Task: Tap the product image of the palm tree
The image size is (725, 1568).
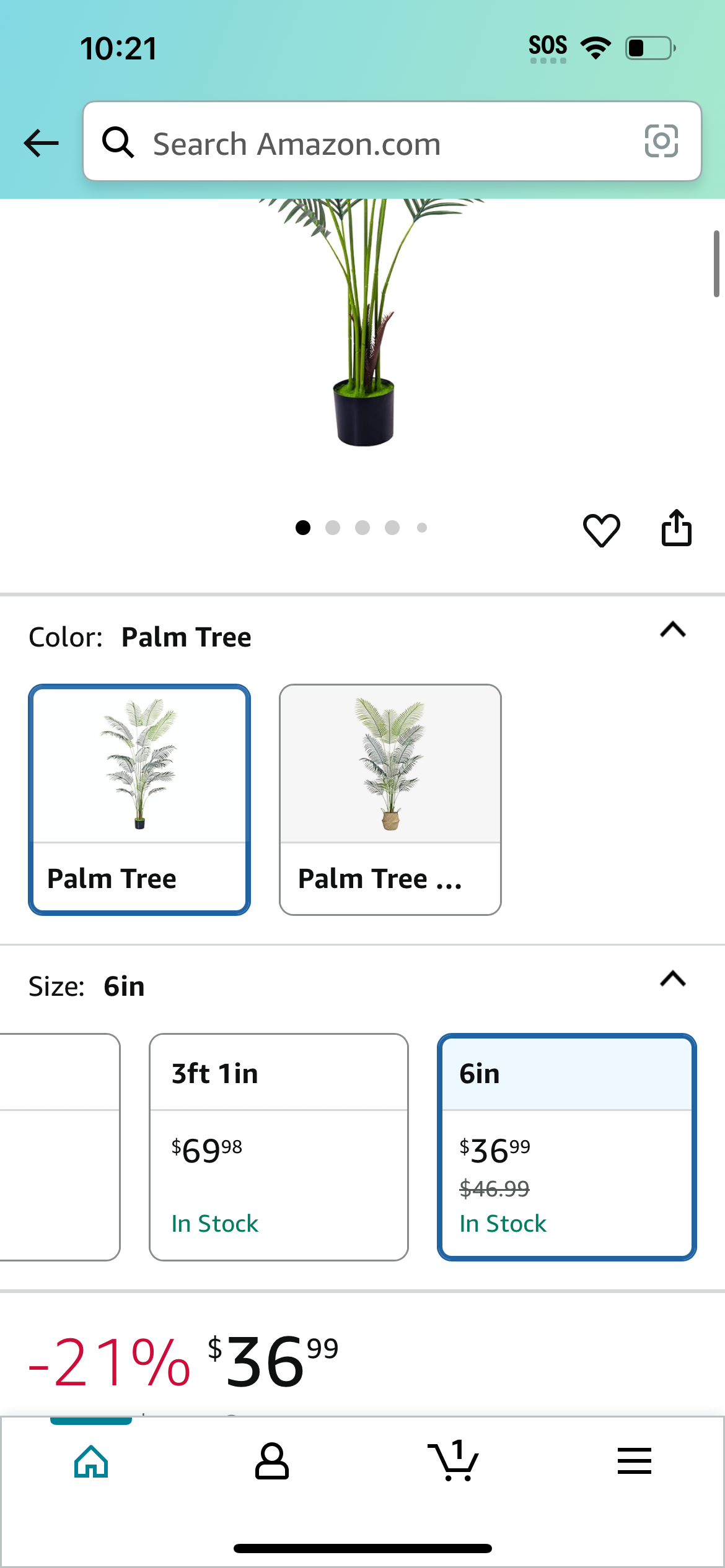Action: 366,322
